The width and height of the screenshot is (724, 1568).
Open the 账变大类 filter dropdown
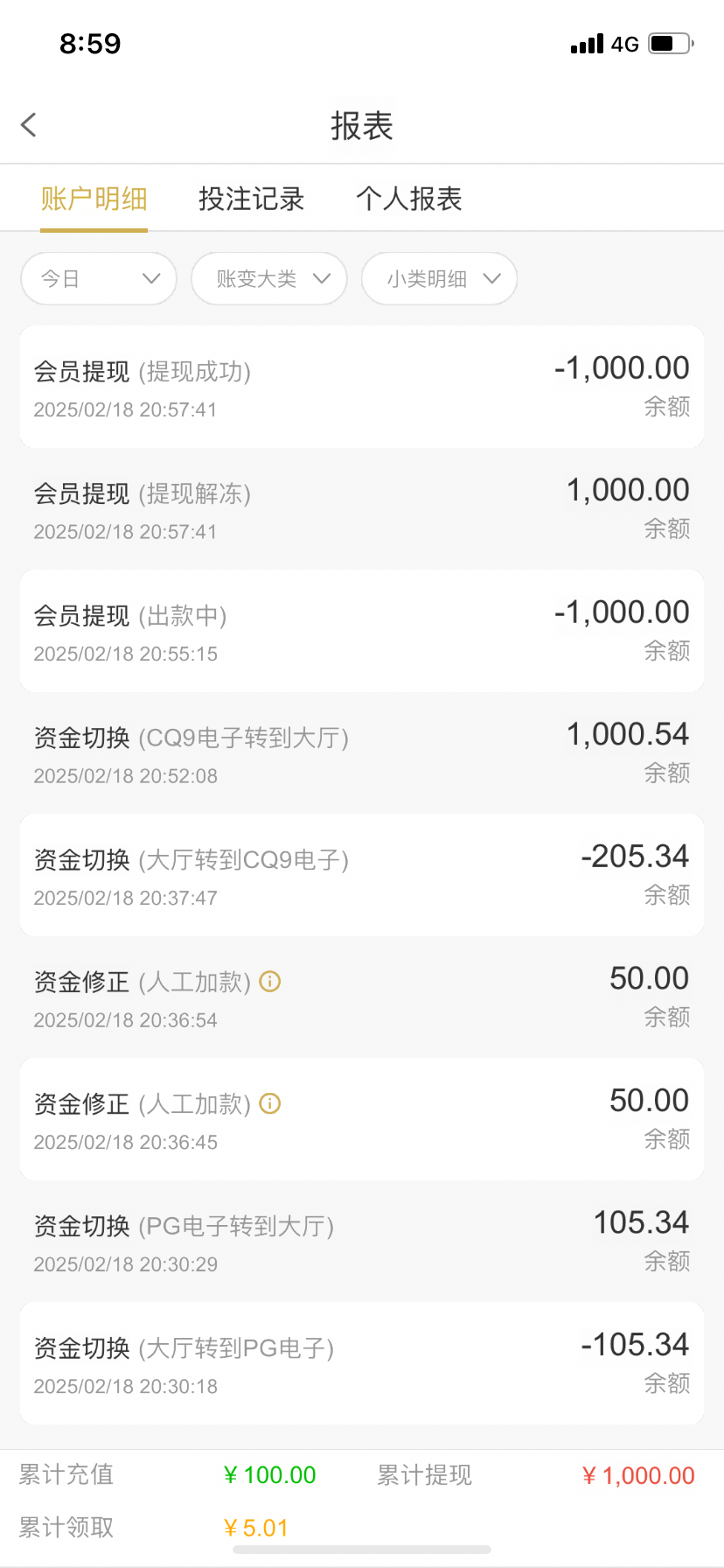pos(269,279)
